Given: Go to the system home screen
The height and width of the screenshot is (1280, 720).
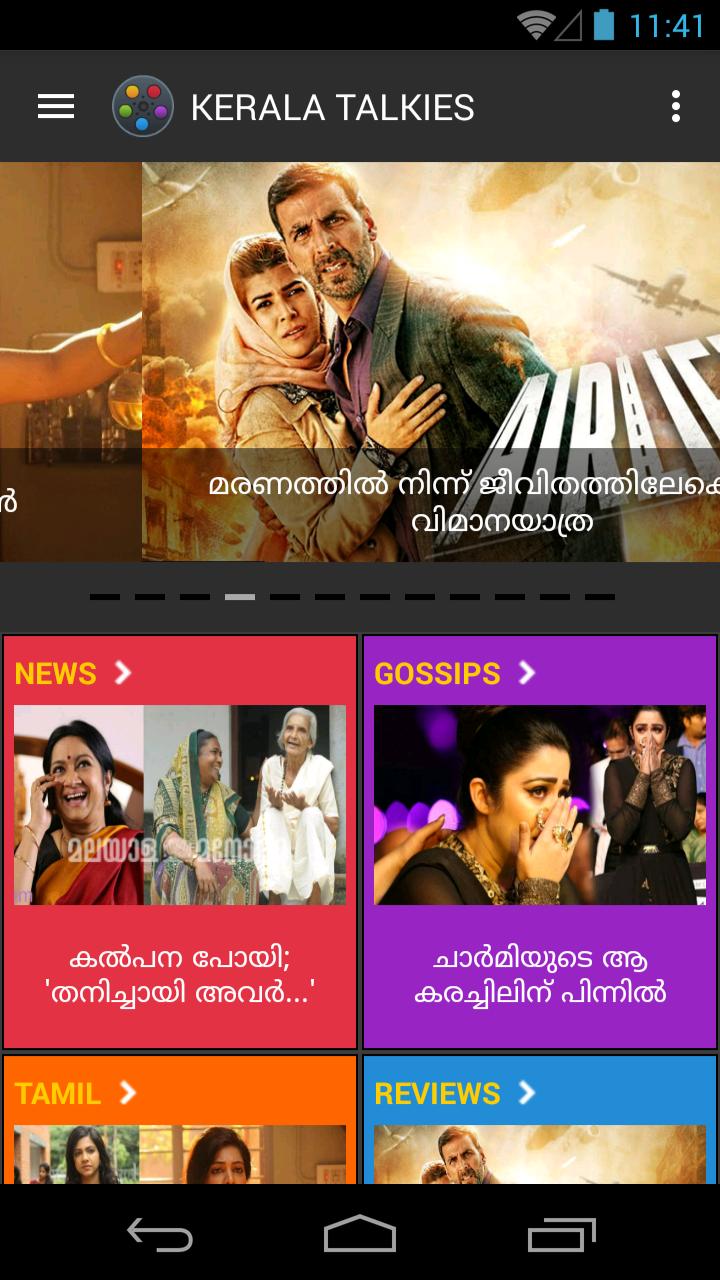Looking at the screenshot, I should (x=360, y=1235).
